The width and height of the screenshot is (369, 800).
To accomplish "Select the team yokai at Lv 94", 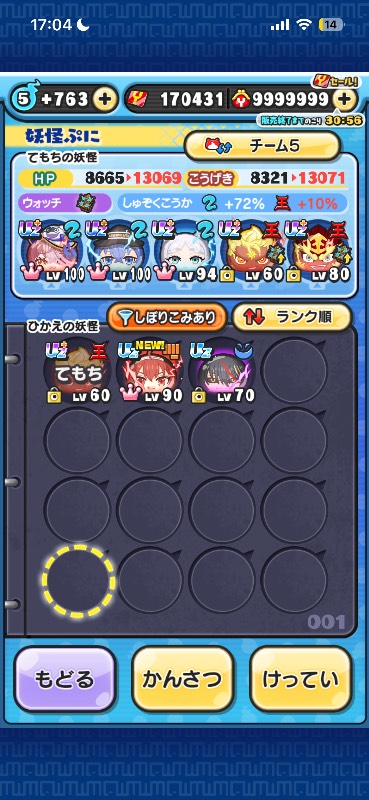I will pos(184,251).
